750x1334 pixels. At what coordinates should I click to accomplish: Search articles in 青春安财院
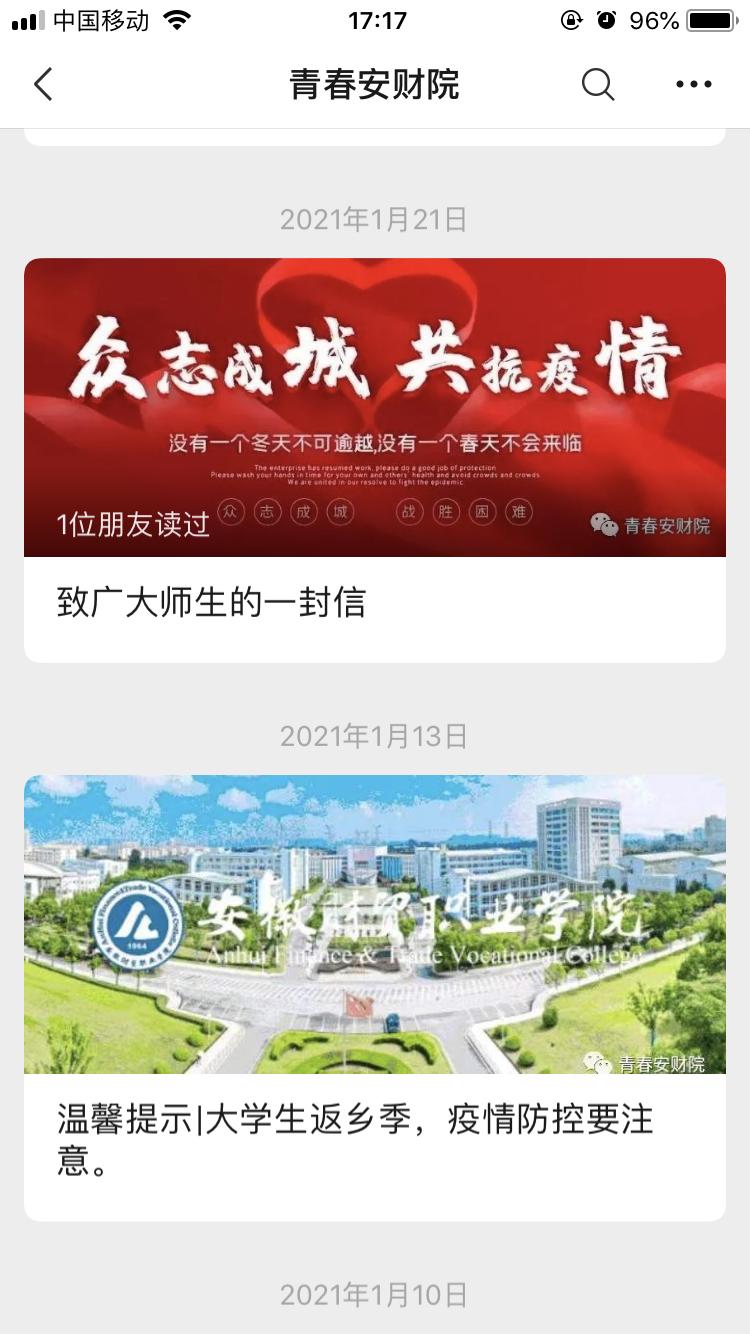point(597,85)
